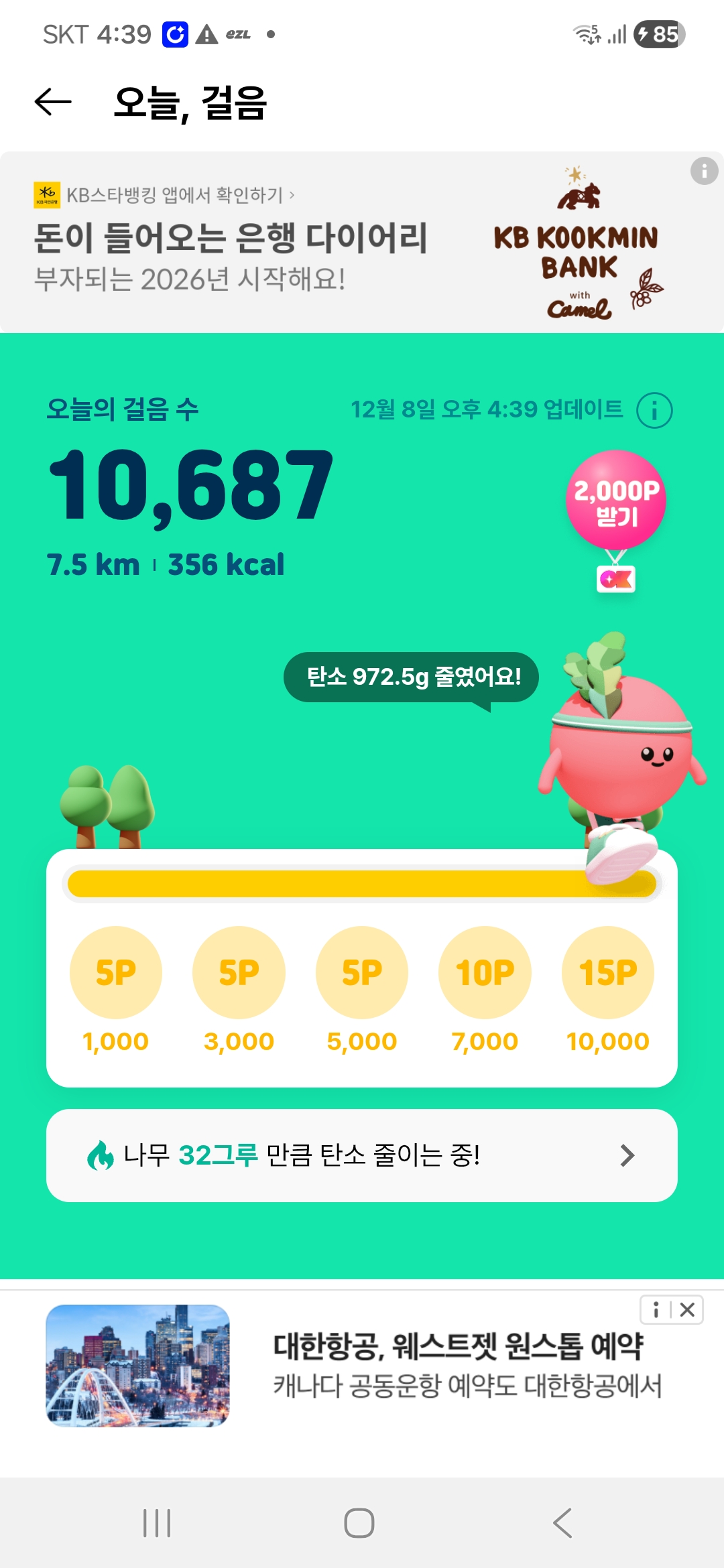Go to the system home screen
724x1568 pixels.
click(359, 1522)
